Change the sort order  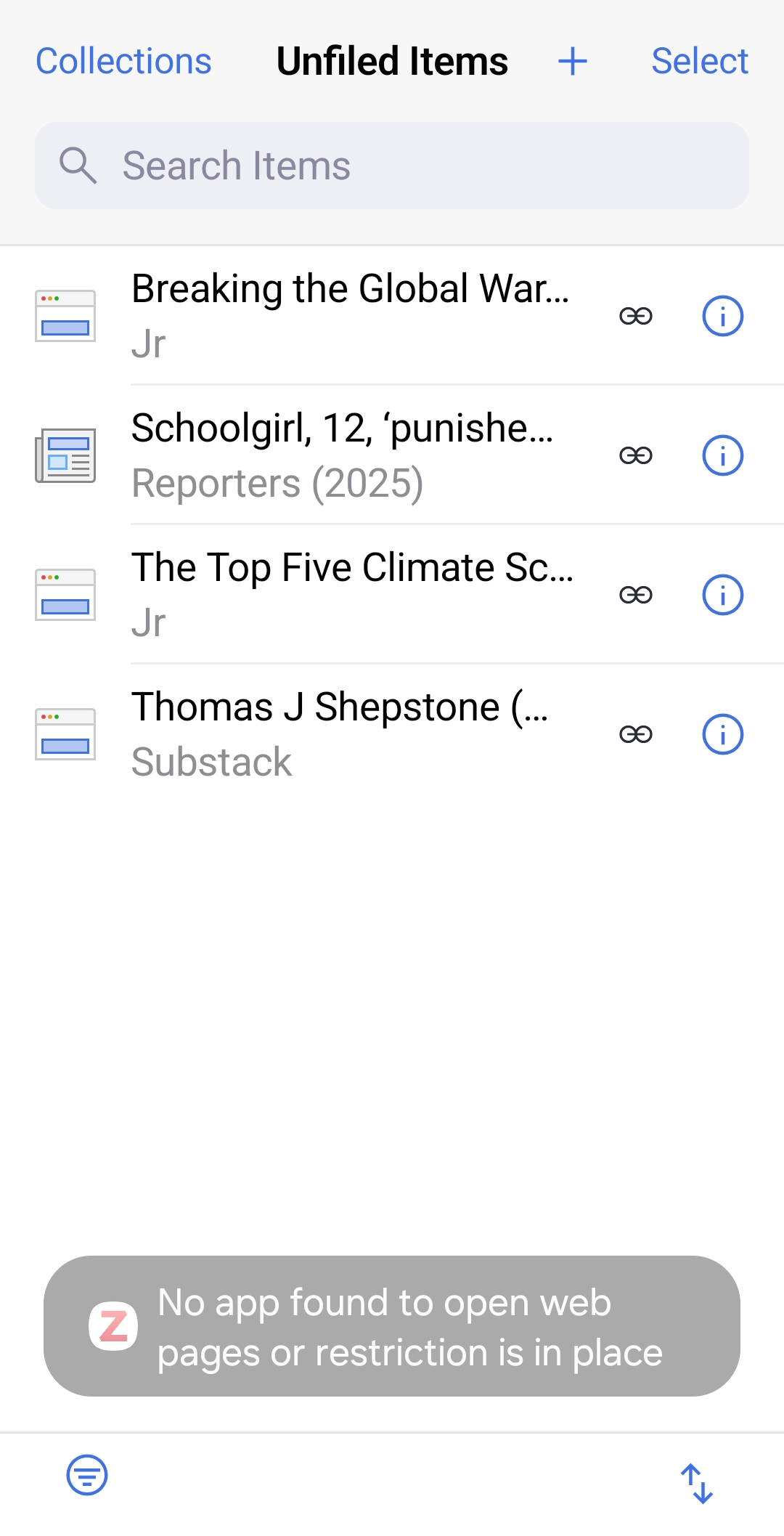pos(697,1483)
